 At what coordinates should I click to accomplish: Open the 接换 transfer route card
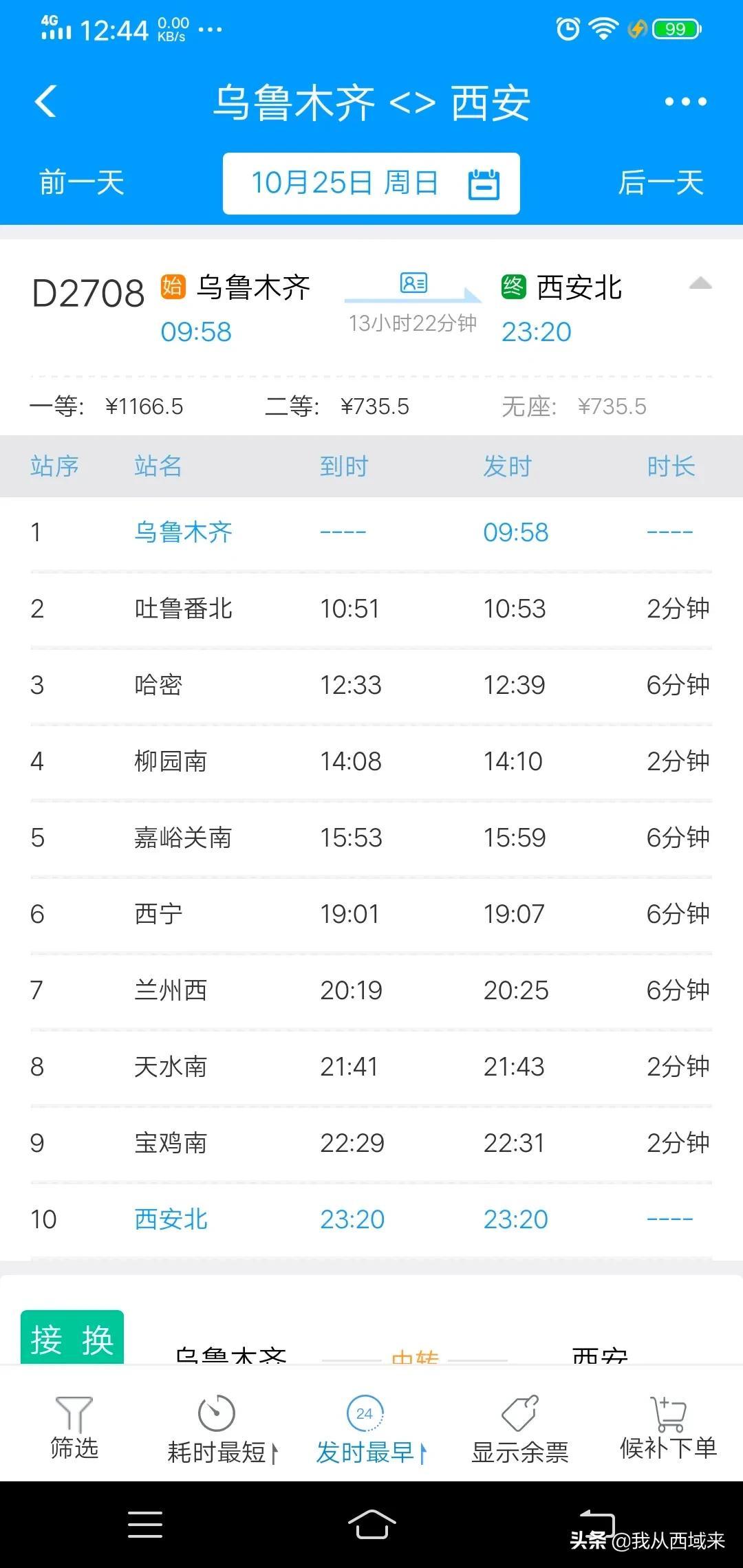coord(371,1320)
